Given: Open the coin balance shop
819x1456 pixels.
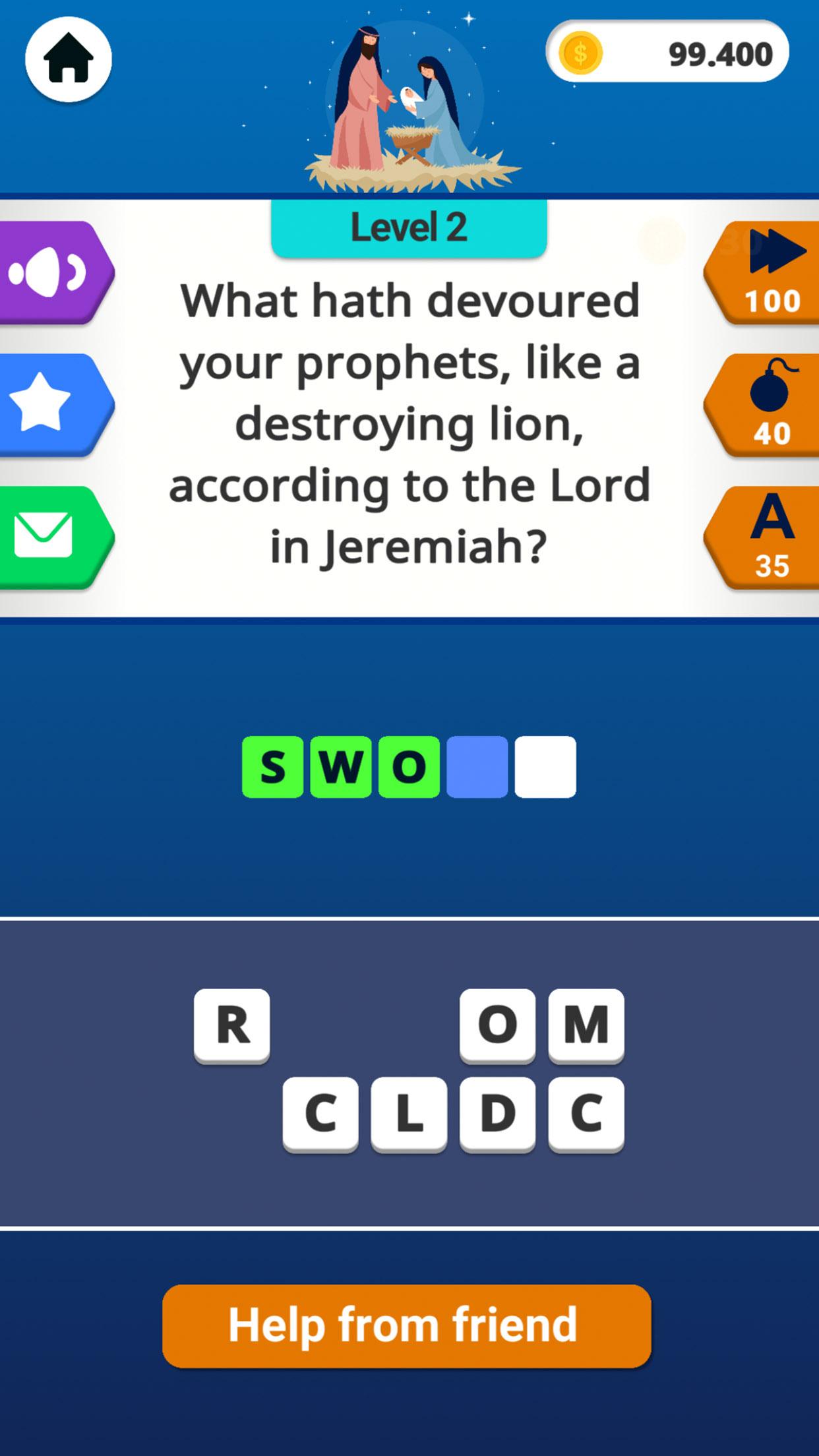Looking at the screenshot, I should [667, 52].
